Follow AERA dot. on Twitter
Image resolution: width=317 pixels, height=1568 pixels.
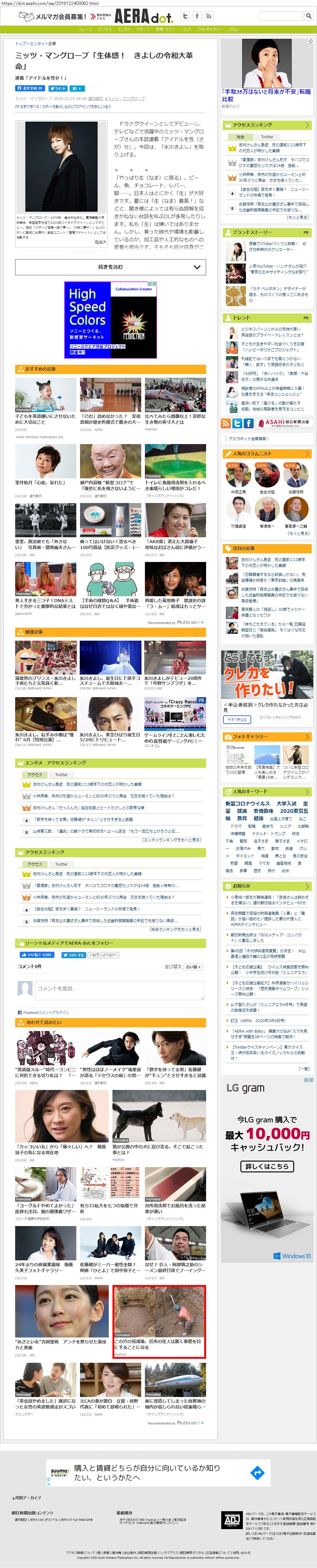click(73, 955)
